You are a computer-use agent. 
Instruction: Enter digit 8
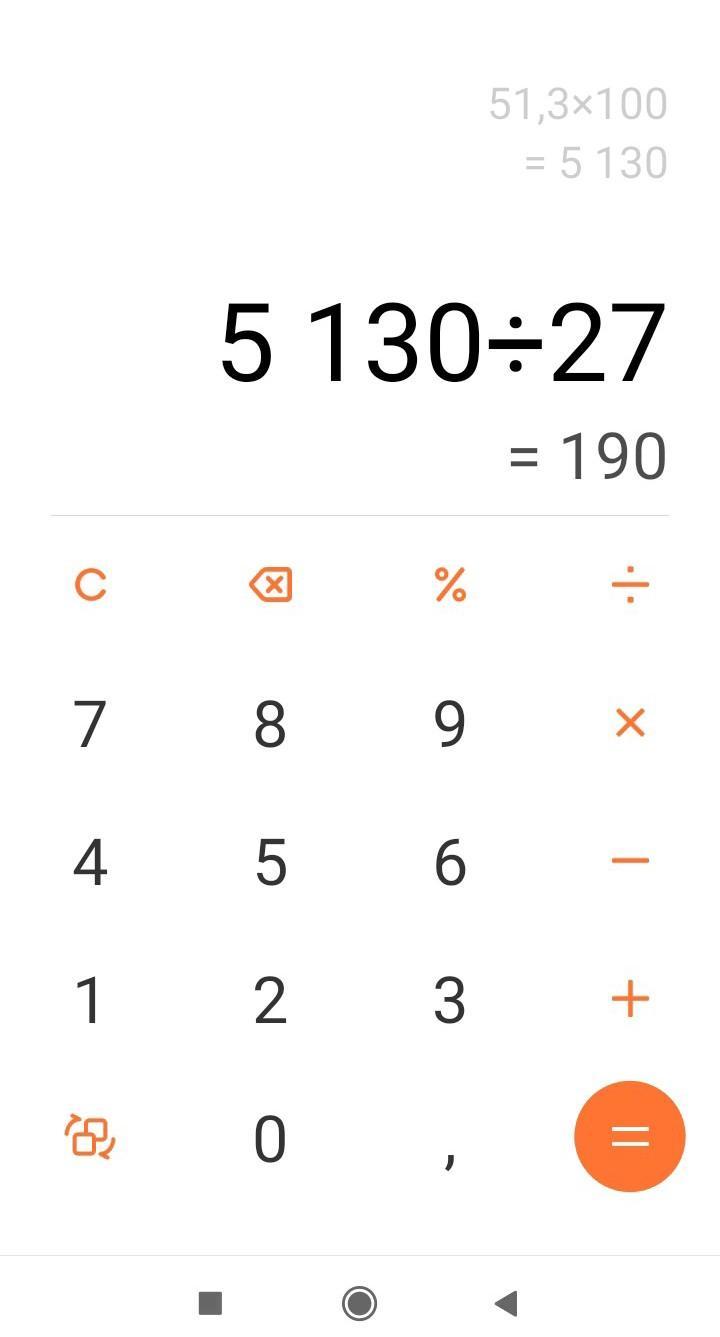pyautogui.click(x=270, y=724)
